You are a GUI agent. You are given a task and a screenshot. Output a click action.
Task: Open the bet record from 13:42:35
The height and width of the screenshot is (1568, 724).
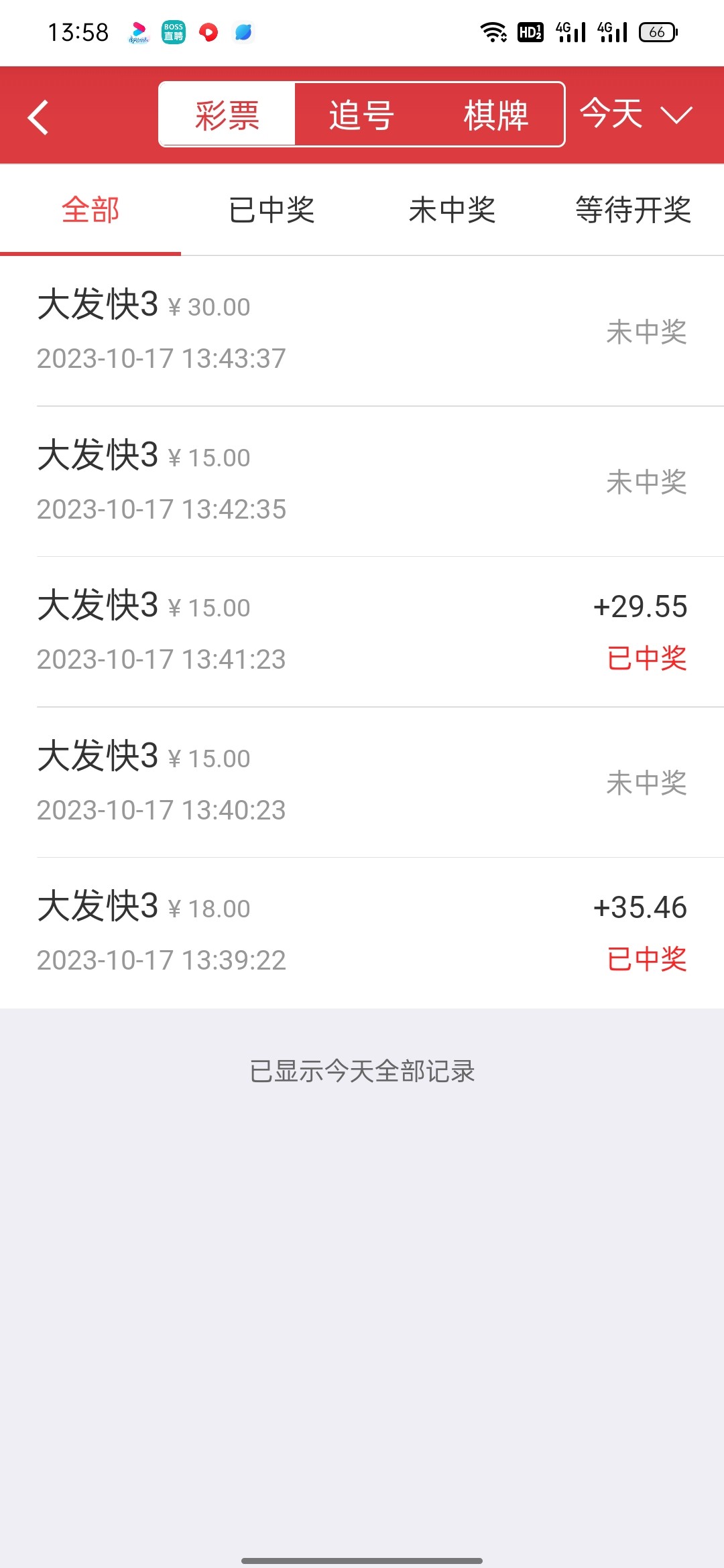(x=362, y=481)
